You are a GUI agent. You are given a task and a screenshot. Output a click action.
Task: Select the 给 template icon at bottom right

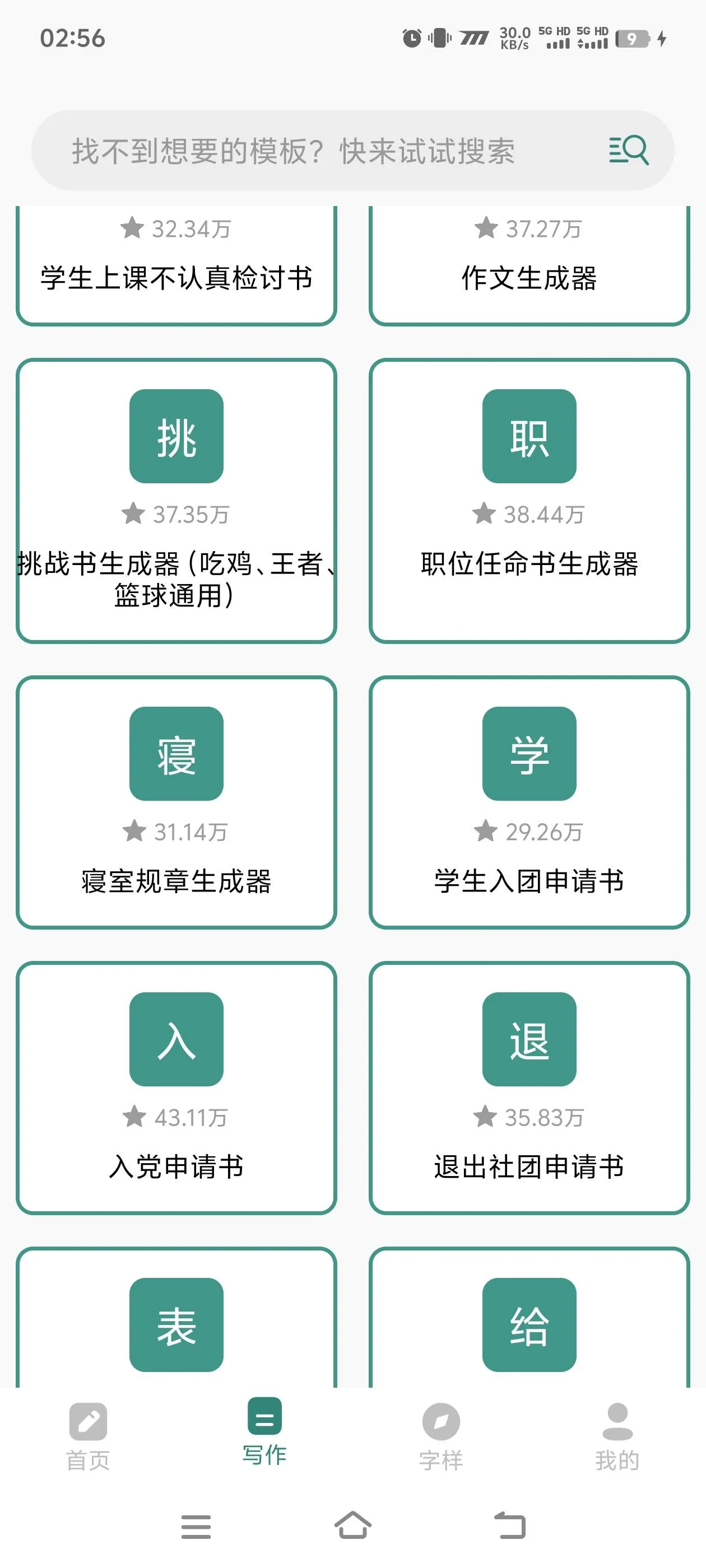click(x=529, y=1325)
